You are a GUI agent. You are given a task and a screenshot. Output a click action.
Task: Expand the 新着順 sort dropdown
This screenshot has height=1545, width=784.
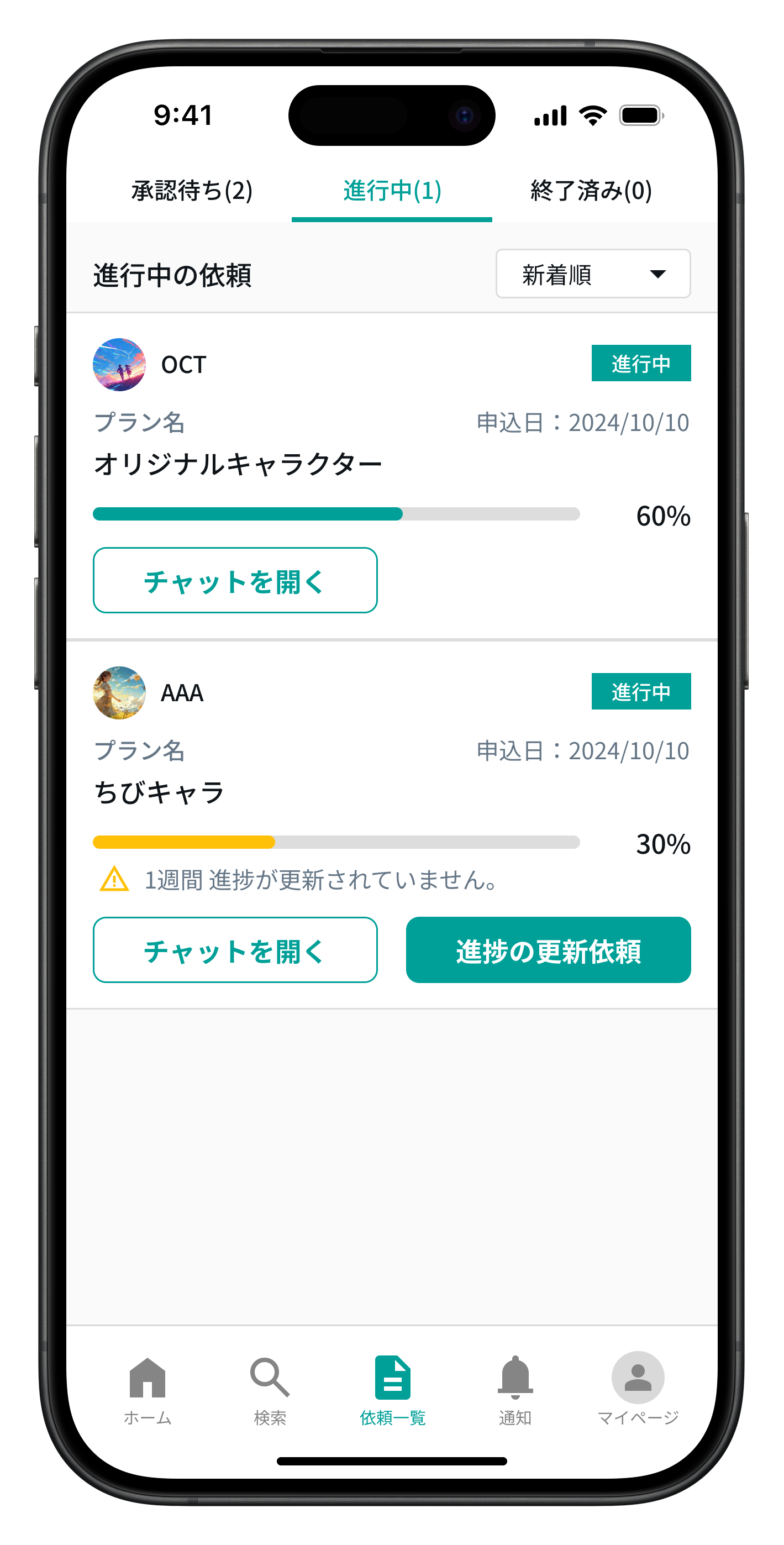coord(593,274)
